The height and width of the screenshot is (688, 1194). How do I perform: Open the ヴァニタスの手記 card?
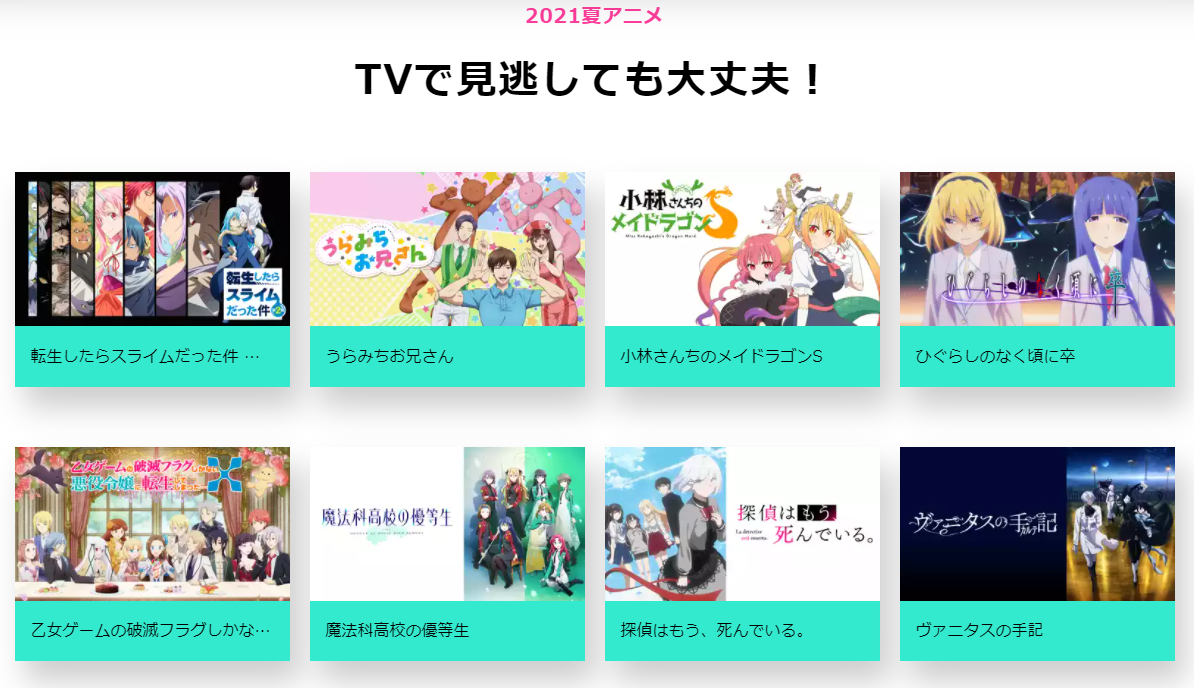pyautogui.click(x=1037, y=553)
